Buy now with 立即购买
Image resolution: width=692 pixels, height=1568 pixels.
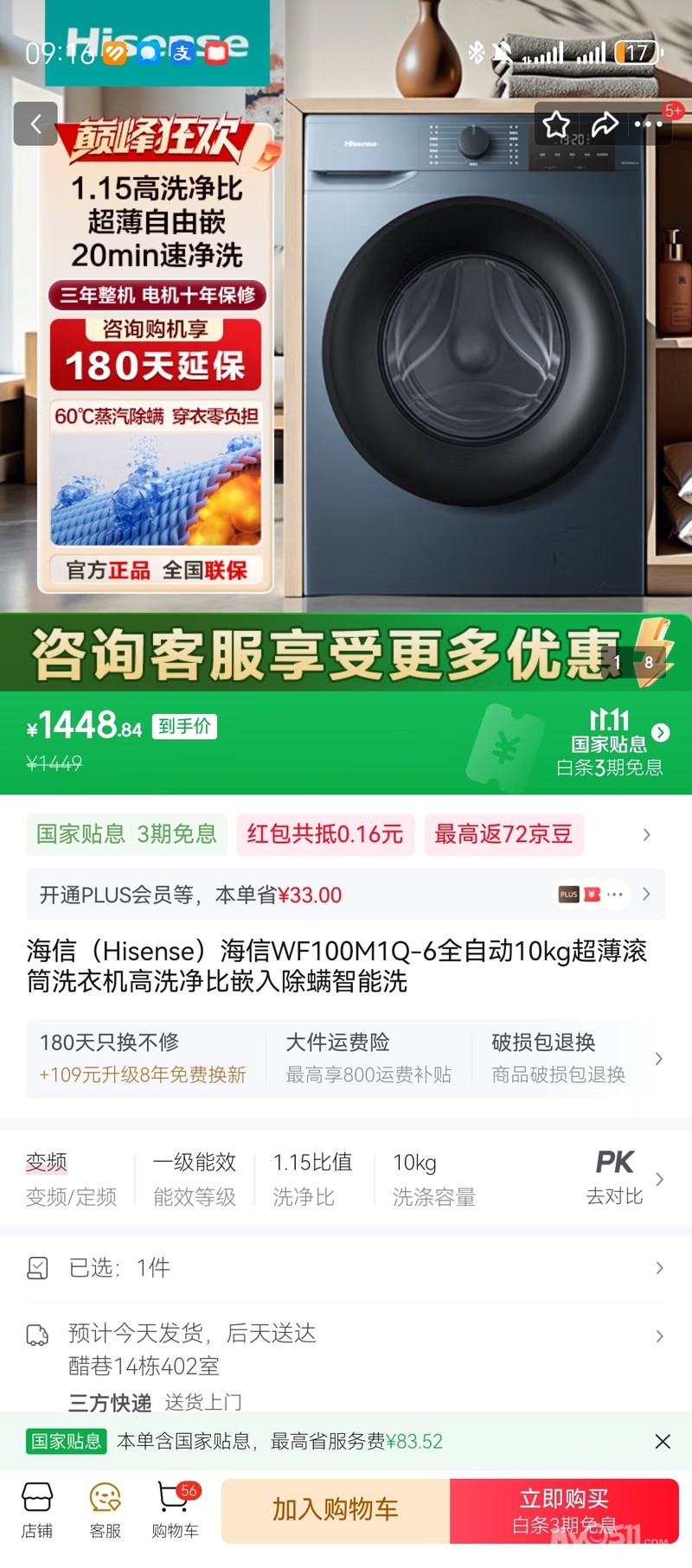564,1510
